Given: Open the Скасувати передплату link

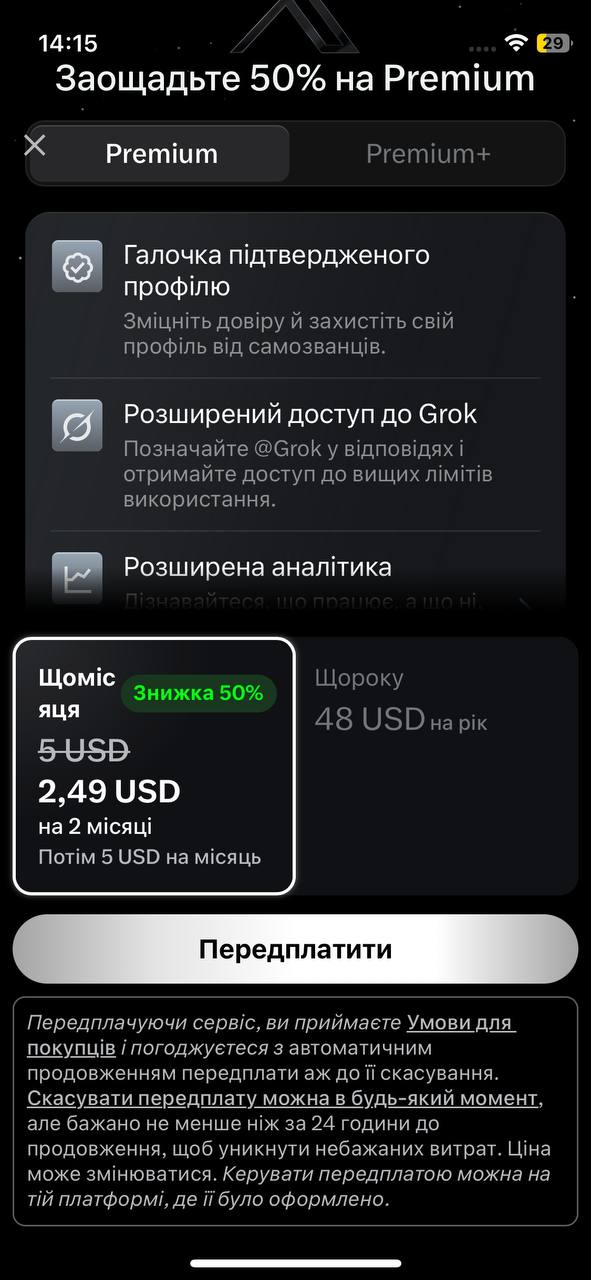Looking at the screenshot, I should click(x=284, y=1098).
